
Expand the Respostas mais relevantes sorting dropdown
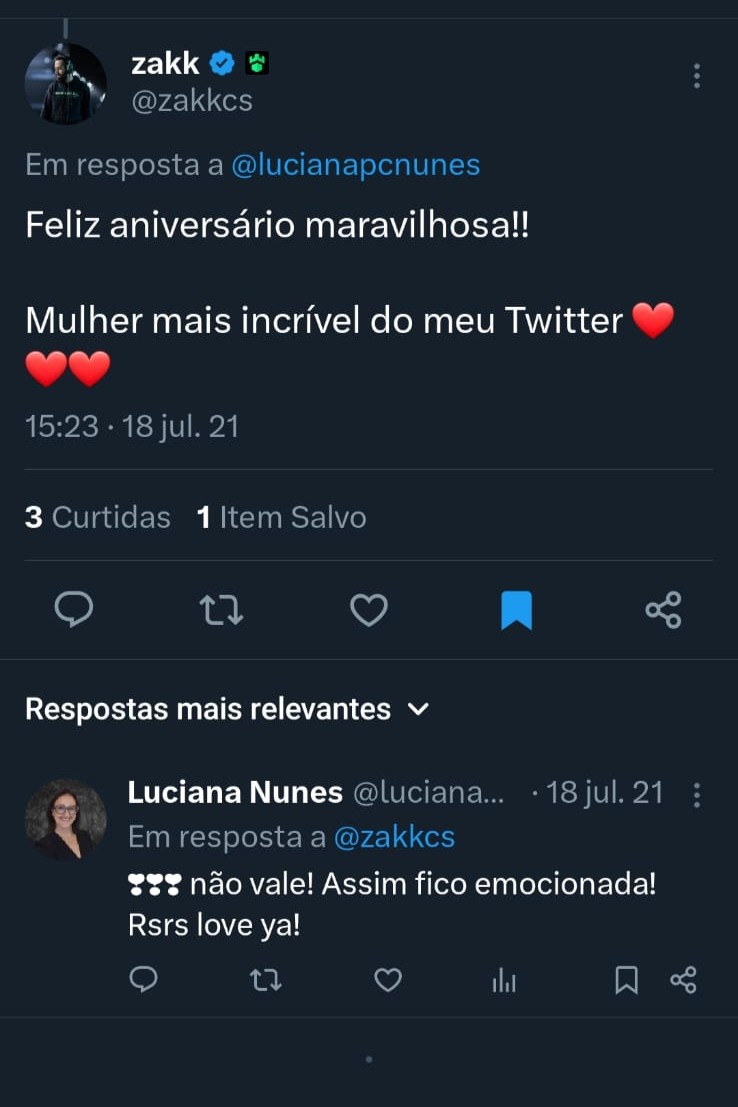pos(419,709)
